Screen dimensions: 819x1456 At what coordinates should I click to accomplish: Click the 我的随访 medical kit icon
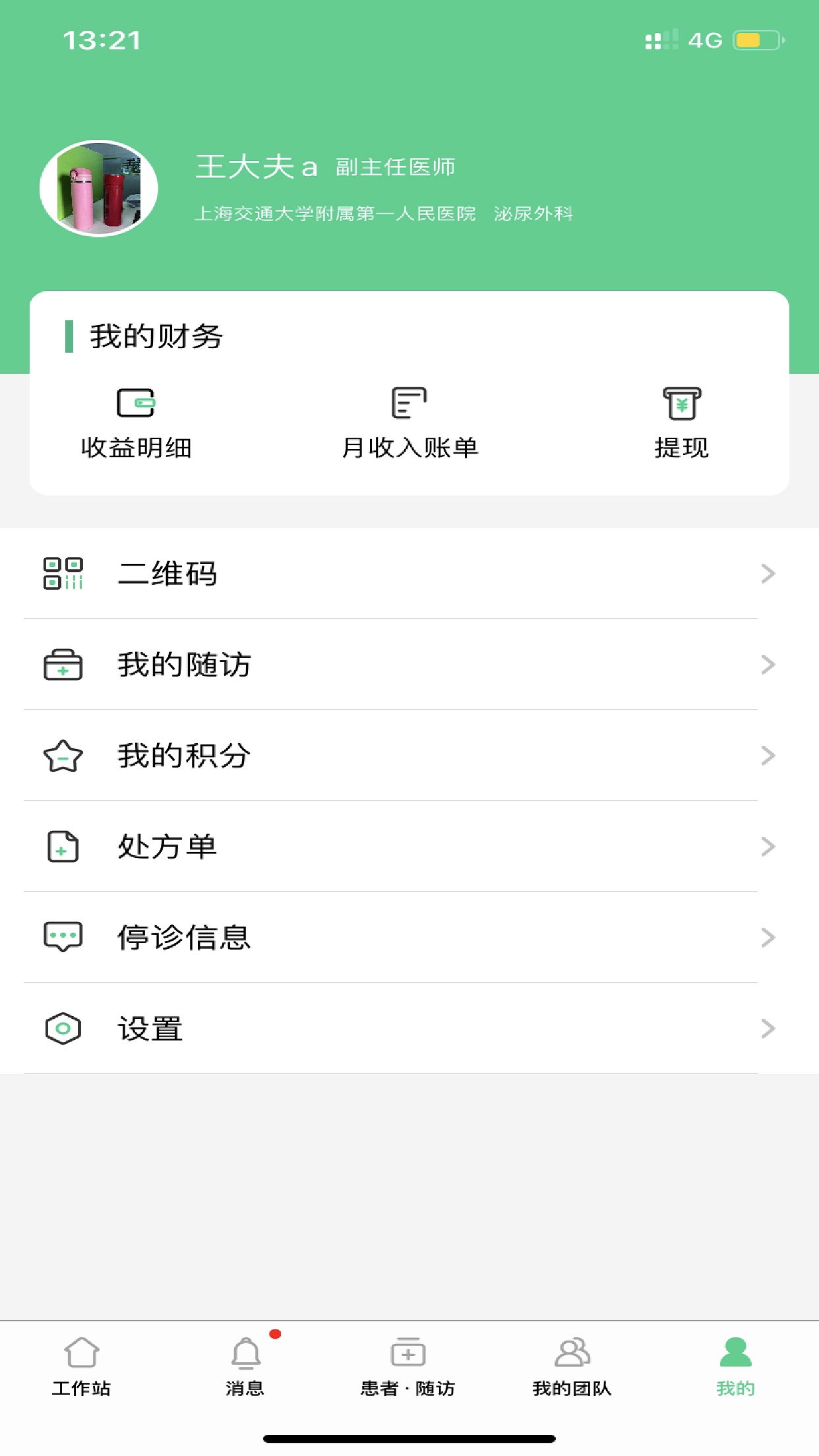[63, 665]
